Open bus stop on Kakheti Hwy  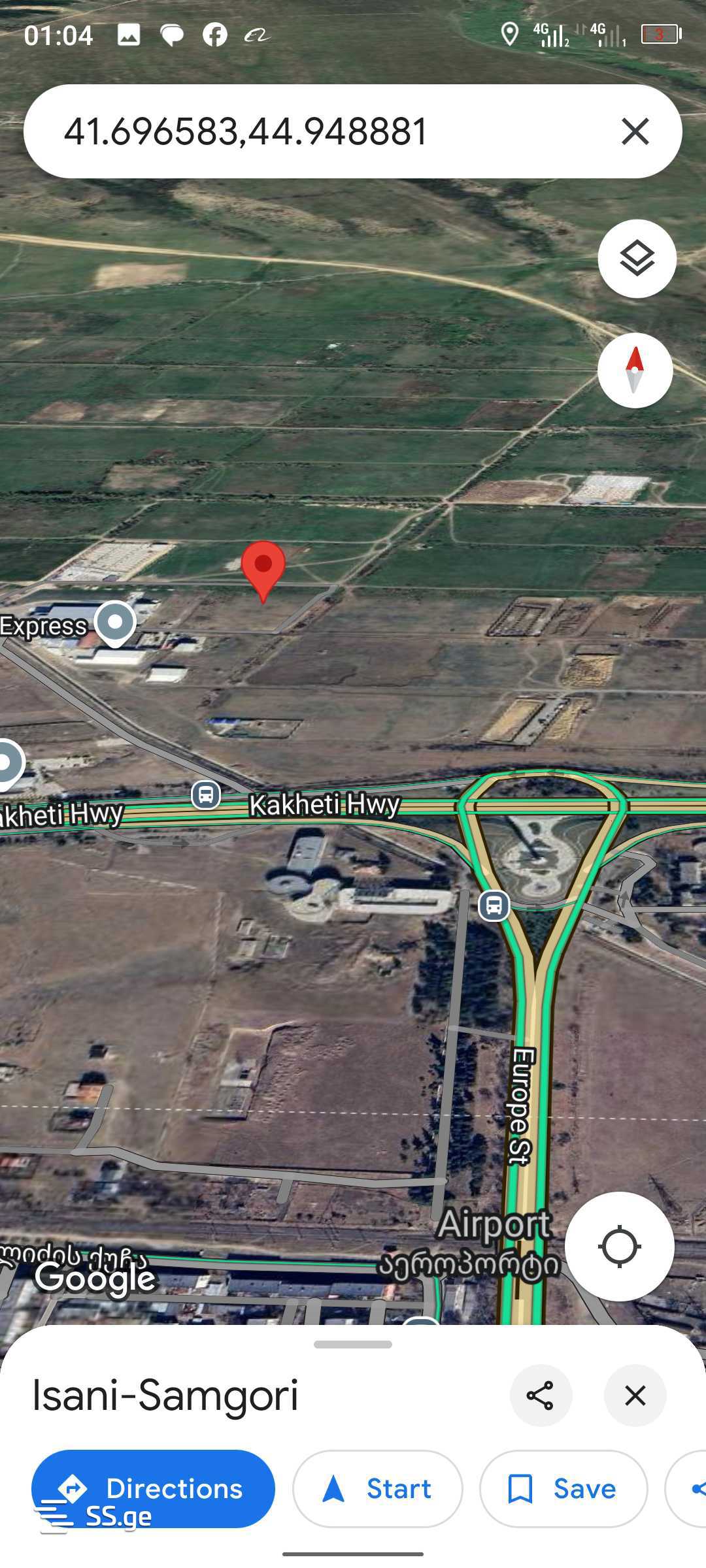(x=206, y=795)
